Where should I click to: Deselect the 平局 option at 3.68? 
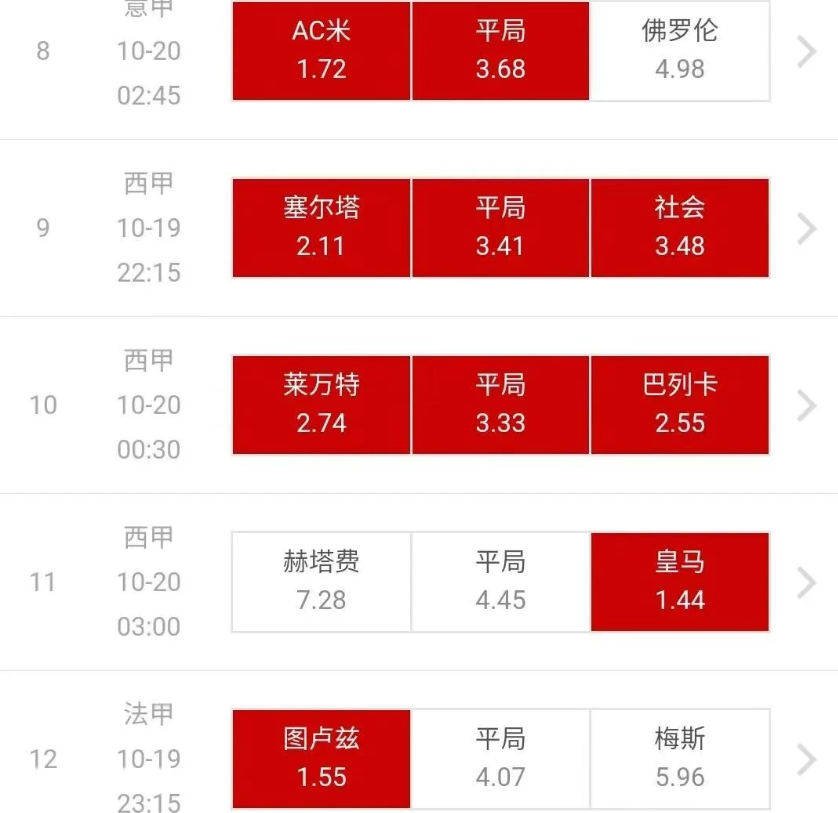coord(500,51)
